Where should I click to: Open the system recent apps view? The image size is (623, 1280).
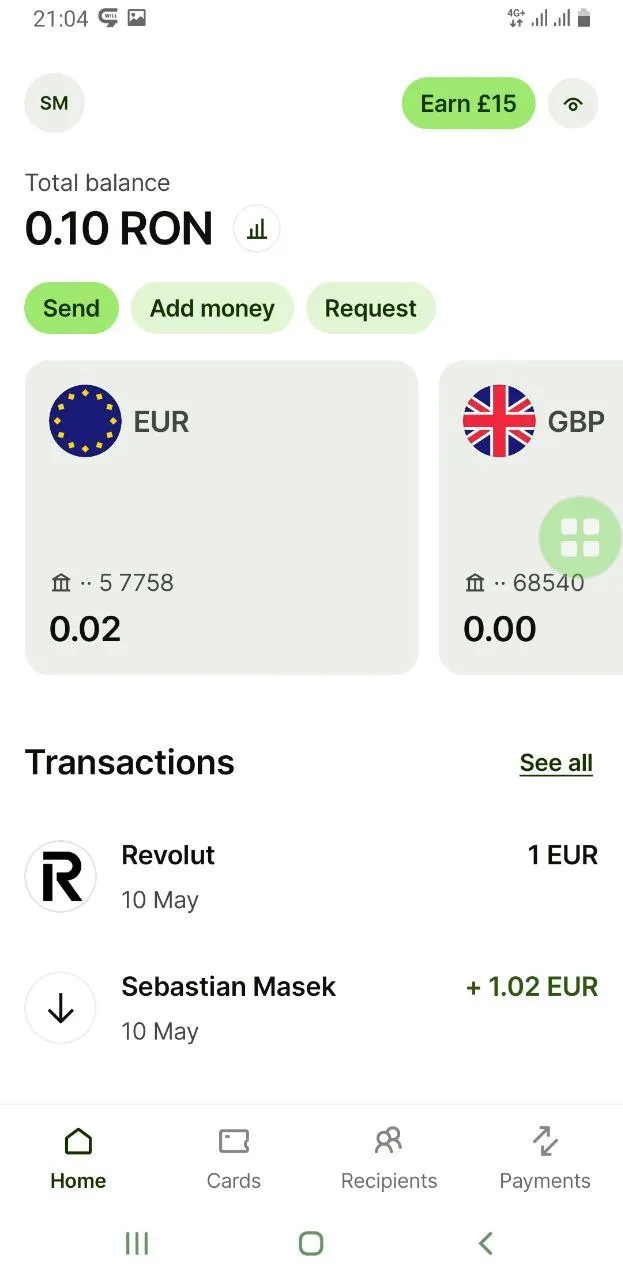point(136,1243)
